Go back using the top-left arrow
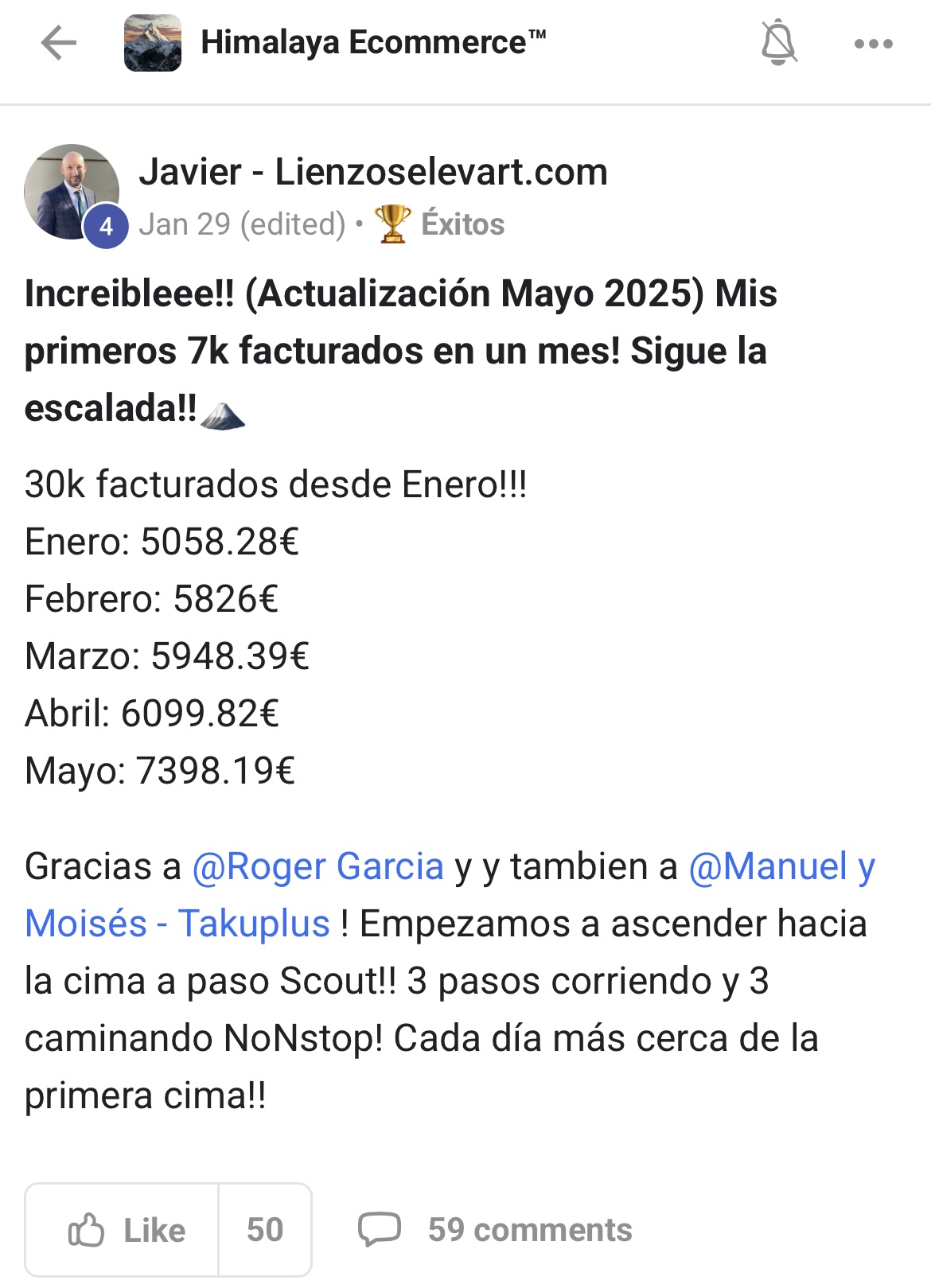Image resolution: width=931 pixels, height=1288 pixels. [59, 43]
